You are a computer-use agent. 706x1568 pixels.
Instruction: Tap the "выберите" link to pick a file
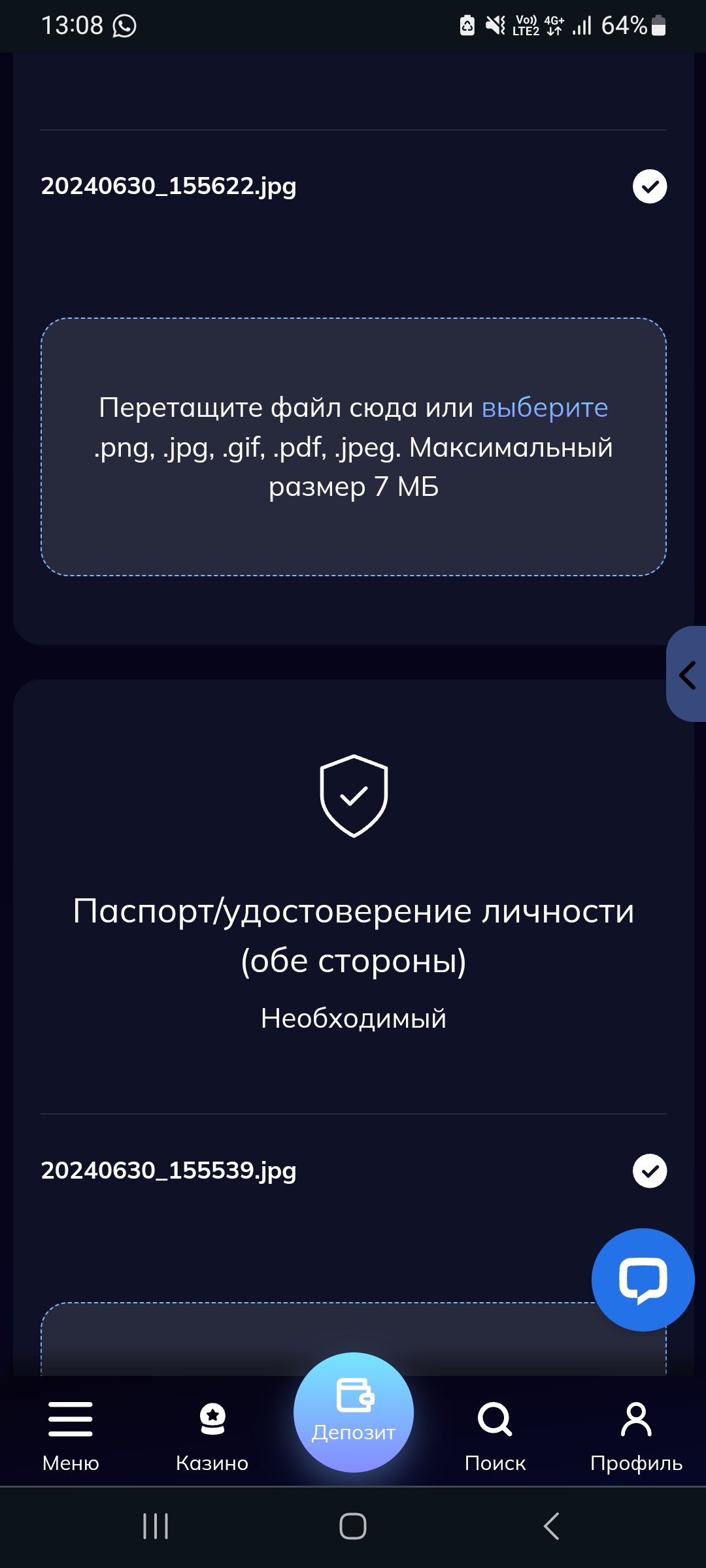pyautogui.click(x=545, y=408)
